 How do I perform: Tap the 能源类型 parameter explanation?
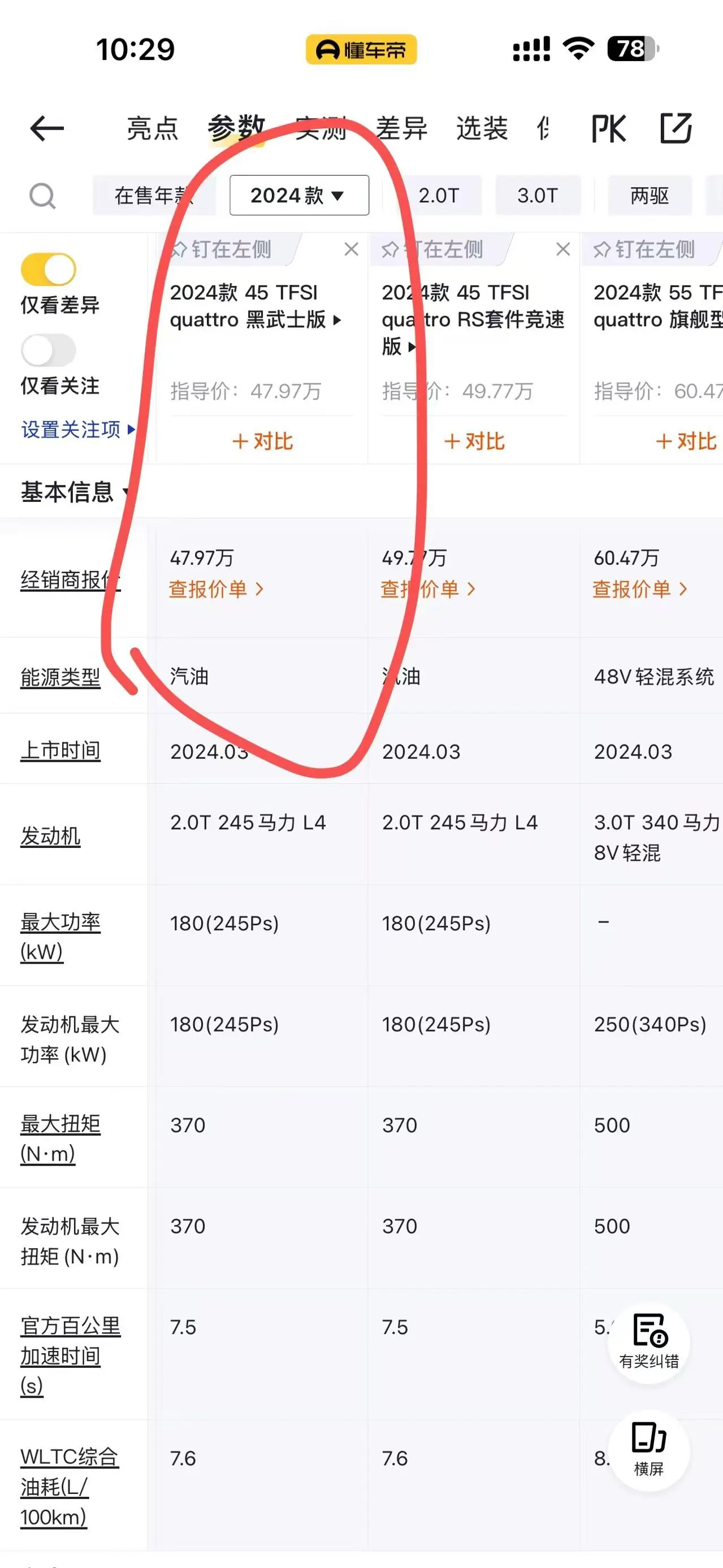tap(60, 677)
